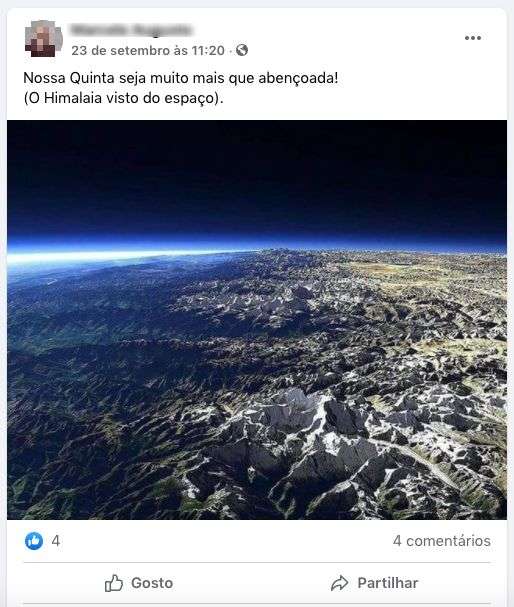See who reacted to the post
This screenshot has width=514, height=607.
[x=42, y=541]
